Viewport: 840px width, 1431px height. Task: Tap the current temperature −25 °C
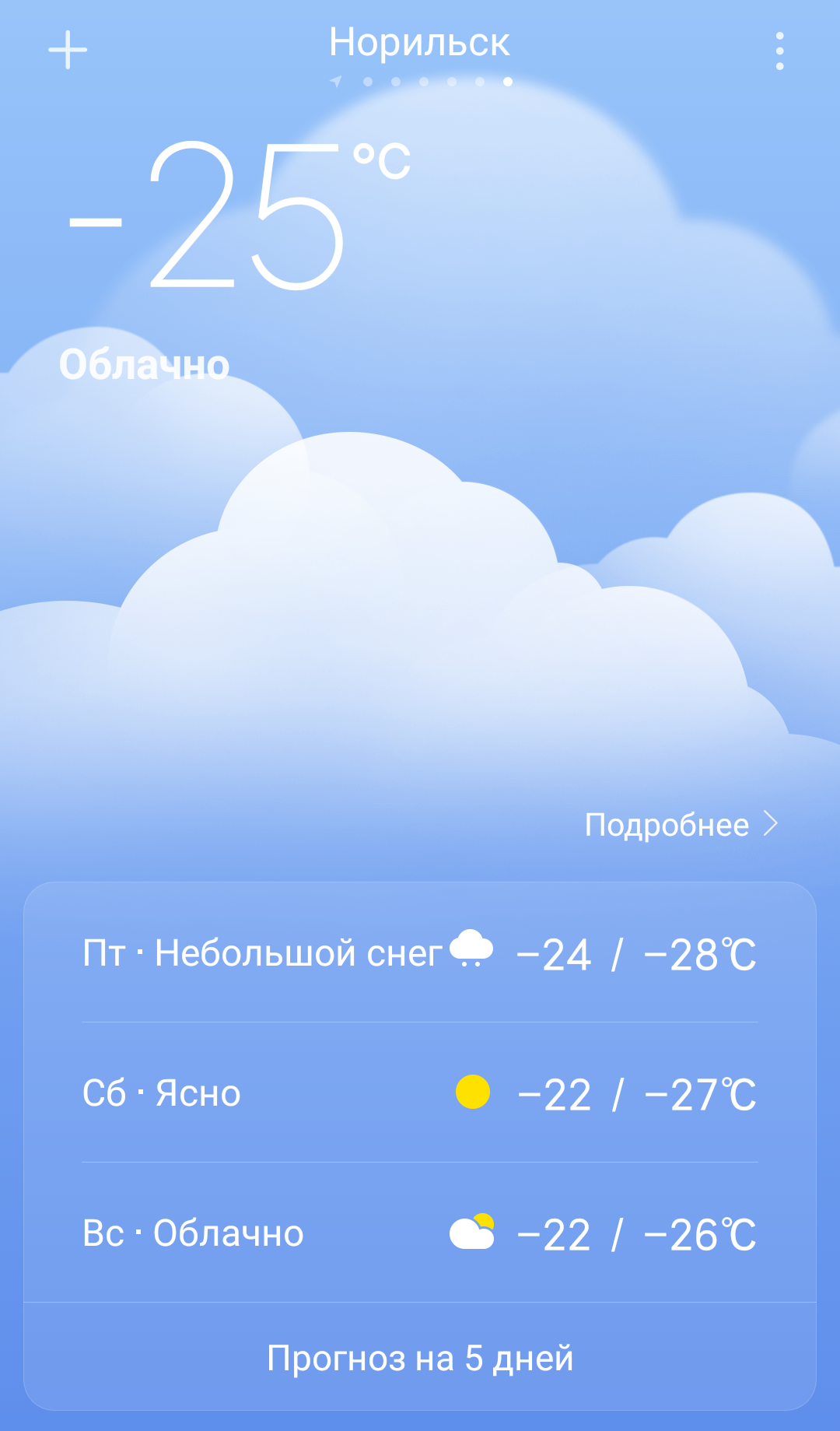click(x=241, y=216)
